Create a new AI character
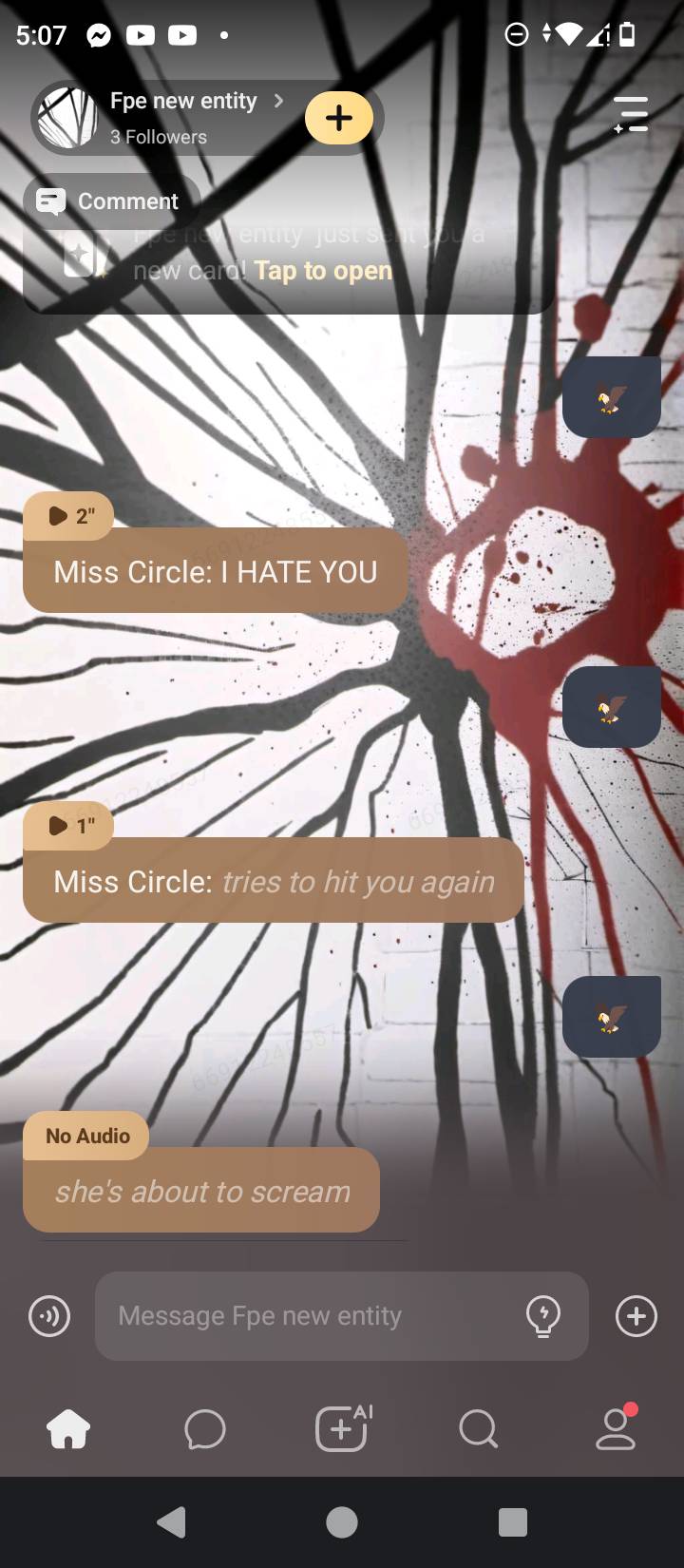The width and height of the screenshot is (684, 1568). (342, 1428)
